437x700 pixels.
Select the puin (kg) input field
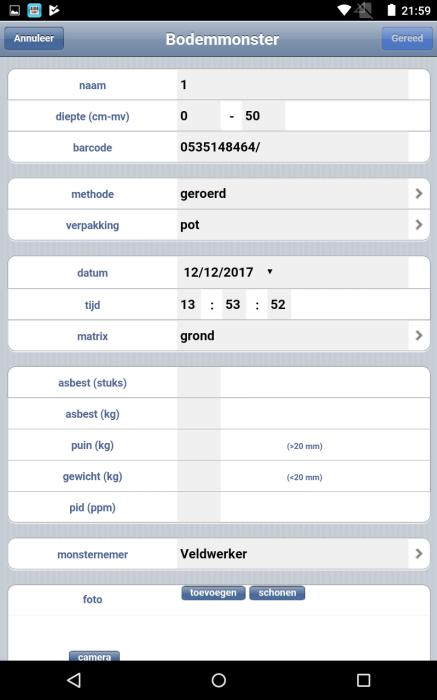(x=199, y=445)
